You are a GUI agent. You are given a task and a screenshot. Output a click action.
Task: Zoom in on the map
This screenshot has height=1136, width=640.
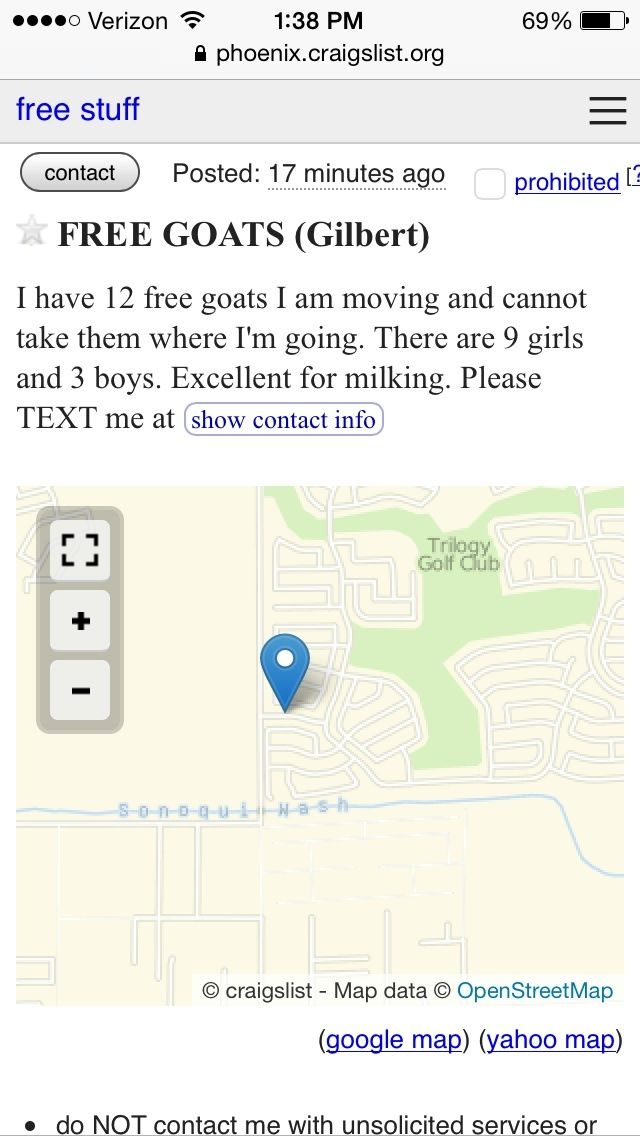[x=80, y=620]
